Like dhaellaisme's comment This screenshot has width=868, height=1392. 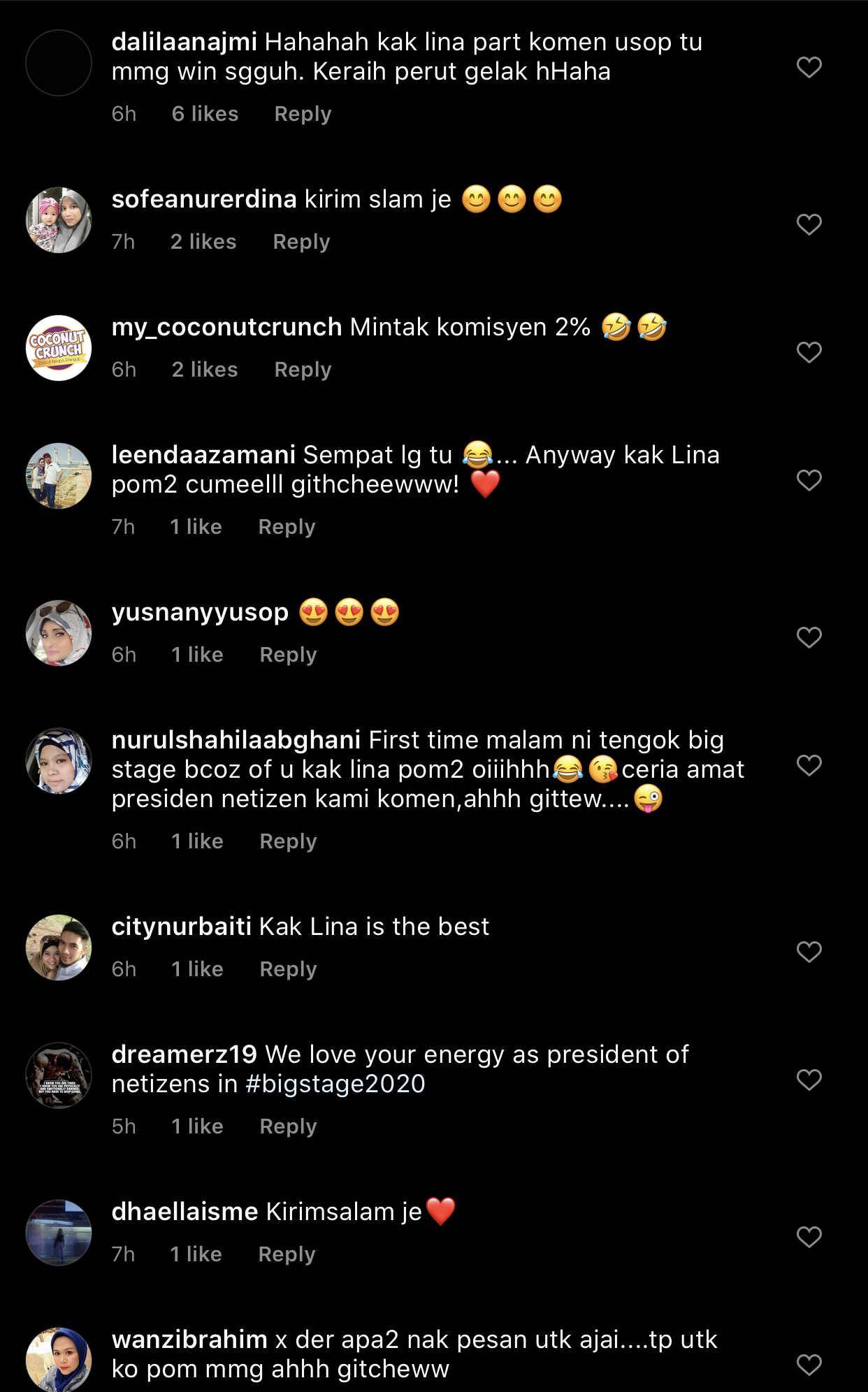point(809,1237)
